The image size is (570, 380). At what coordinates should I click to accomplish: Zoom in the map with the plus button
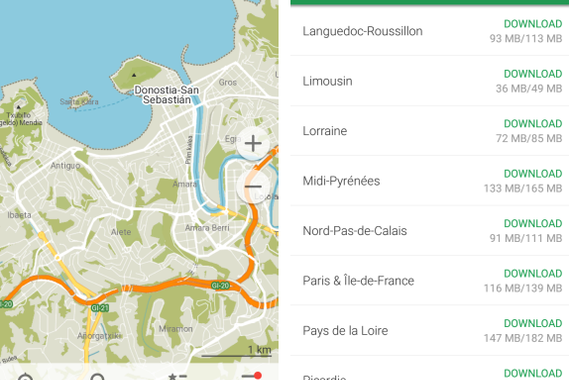point(253,144)
